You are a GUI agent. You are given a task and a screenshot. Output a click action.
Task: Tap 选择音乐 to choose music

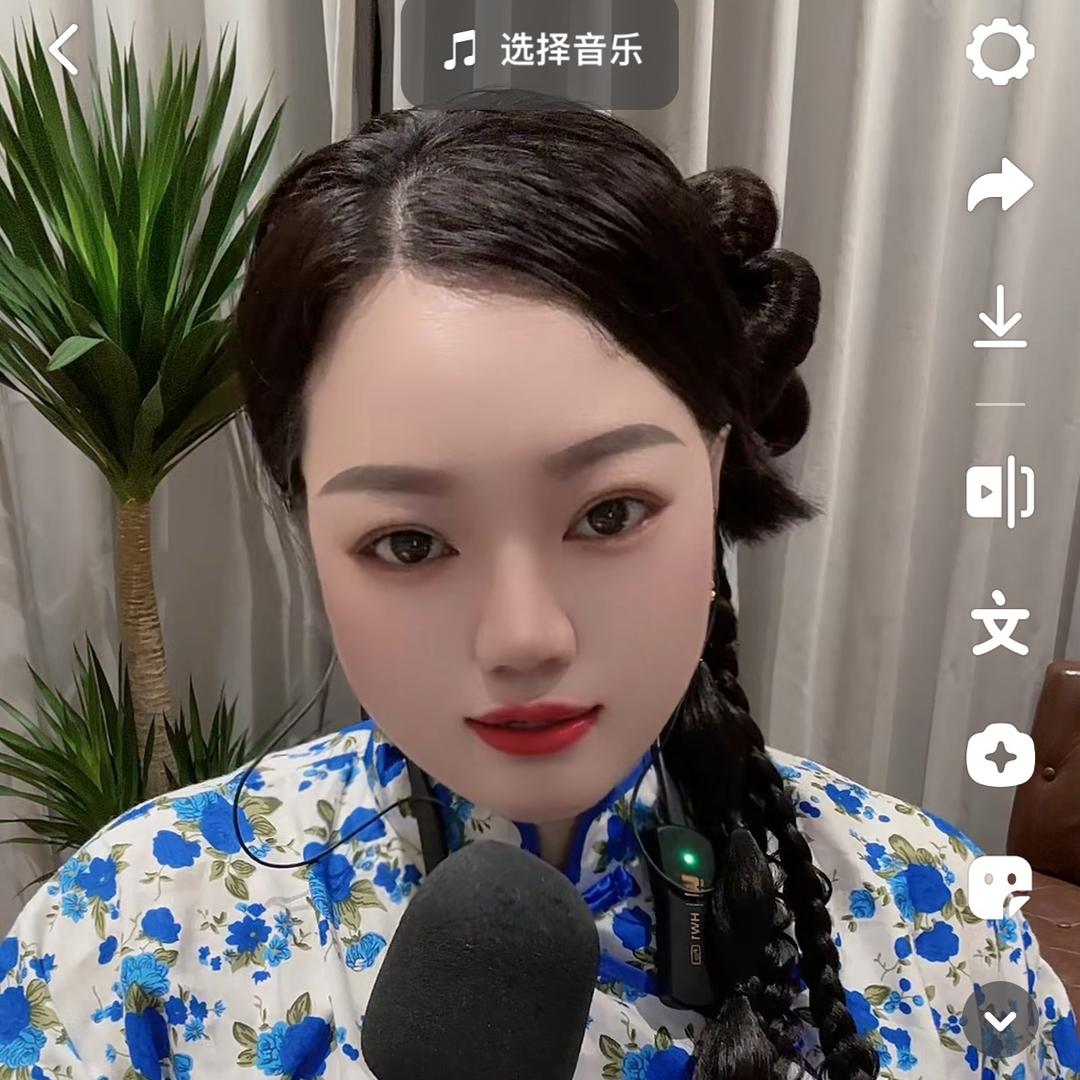click(541, 51)
